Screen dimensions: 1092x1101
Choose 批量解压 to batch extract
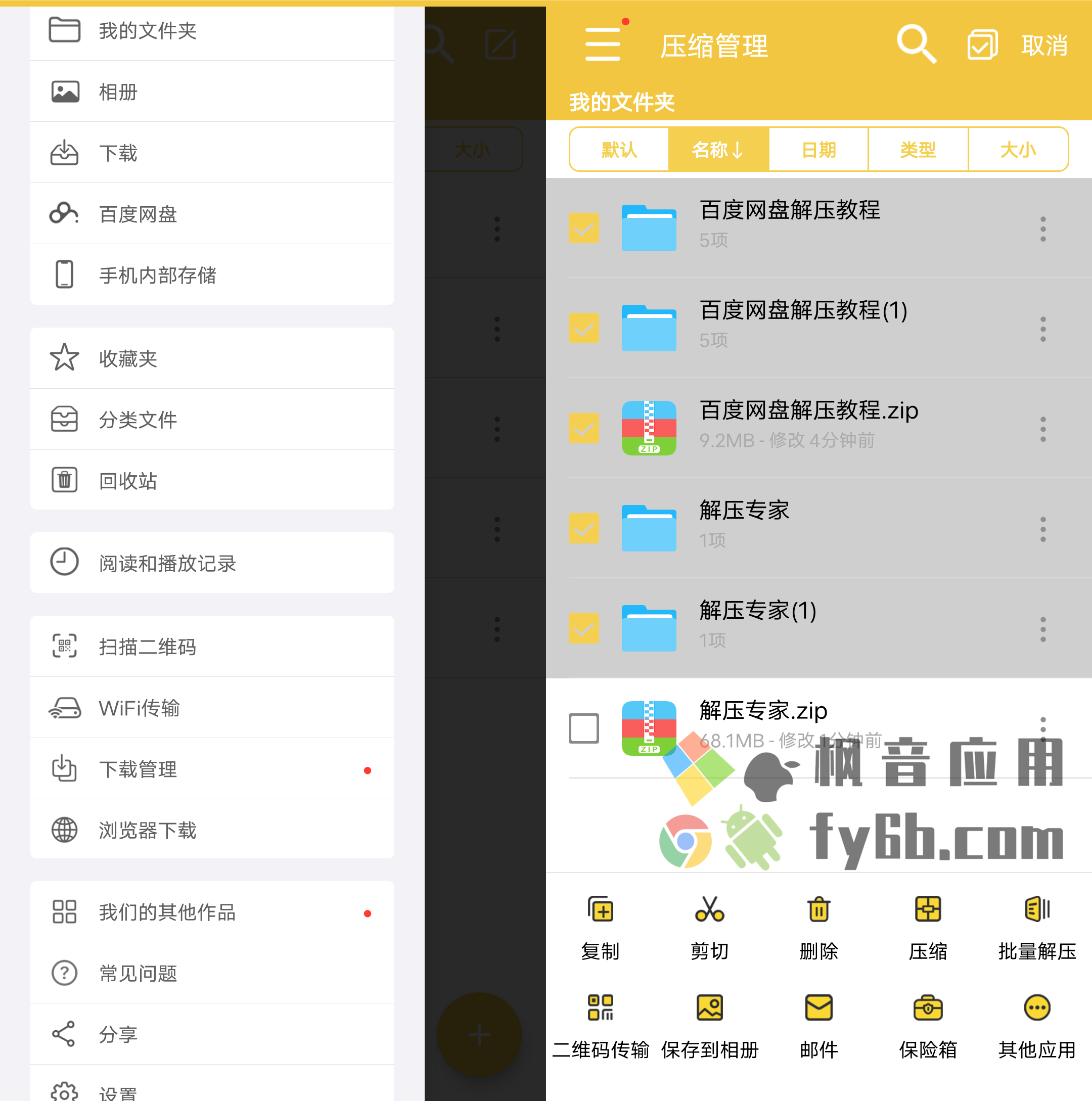[1037, 927]
